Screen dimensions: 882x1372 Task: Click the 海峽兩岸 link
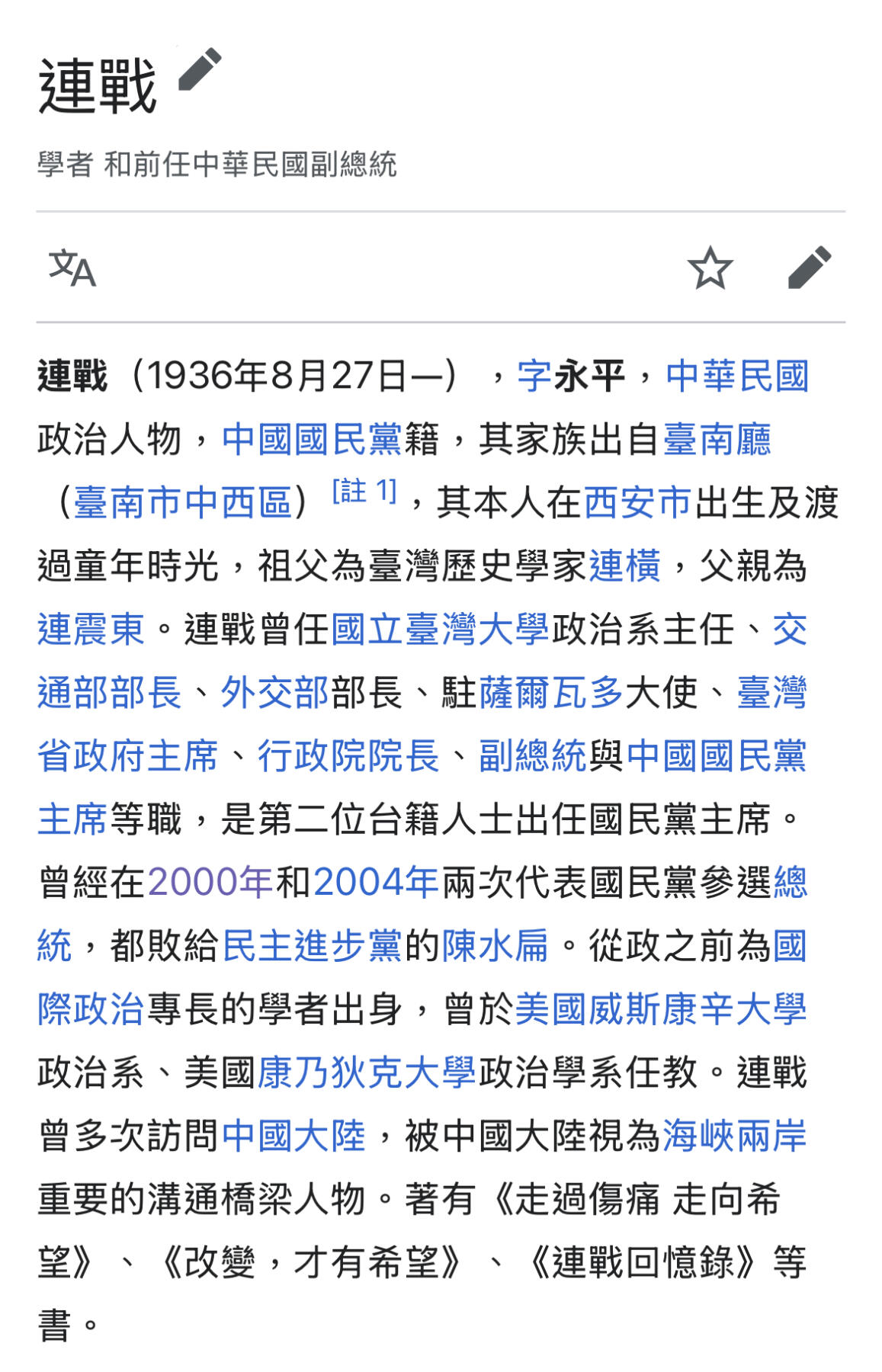tap(734, 1136)
